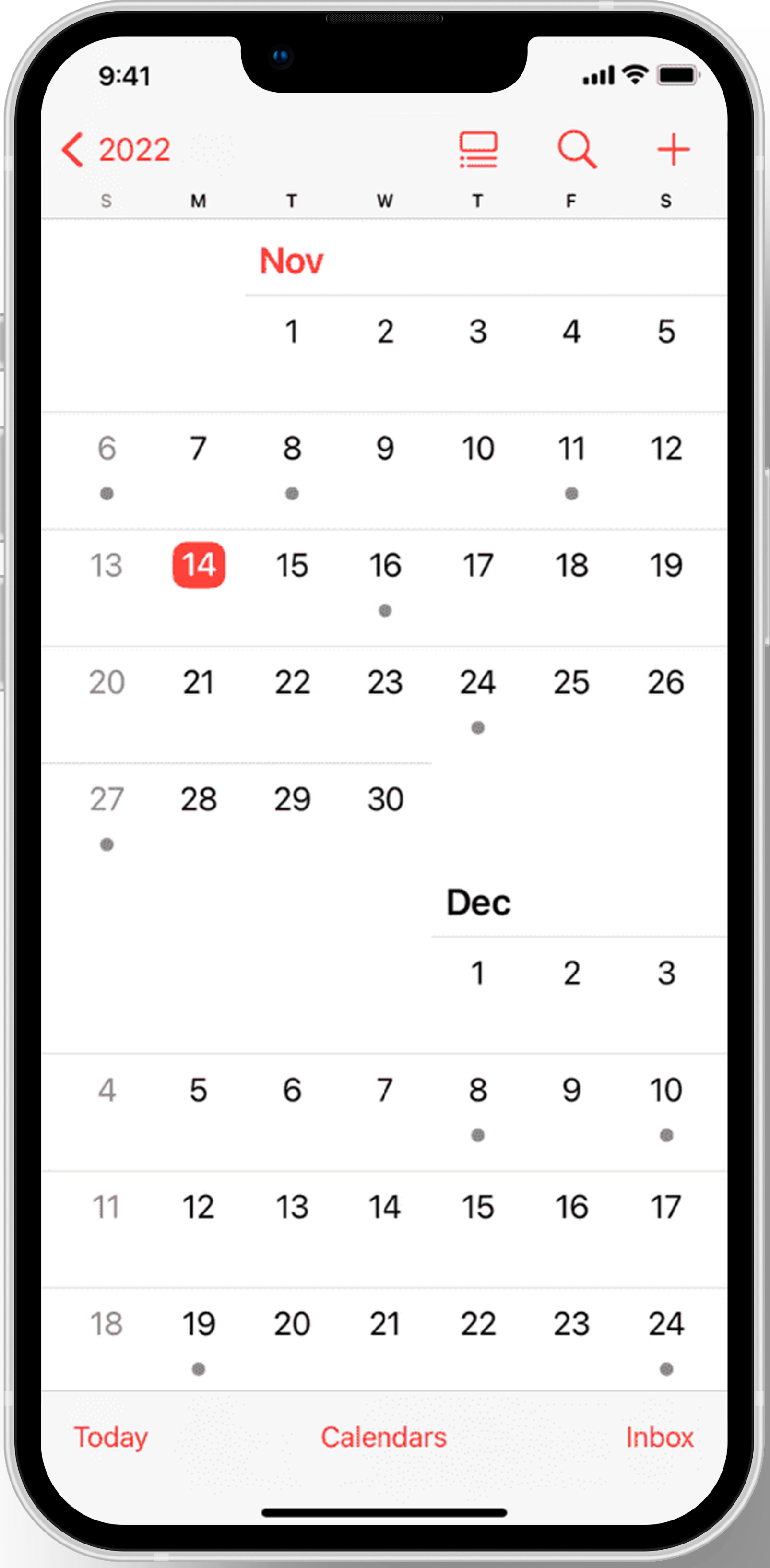Tap December 19

pyautogui.click(x=199, y=1324)
